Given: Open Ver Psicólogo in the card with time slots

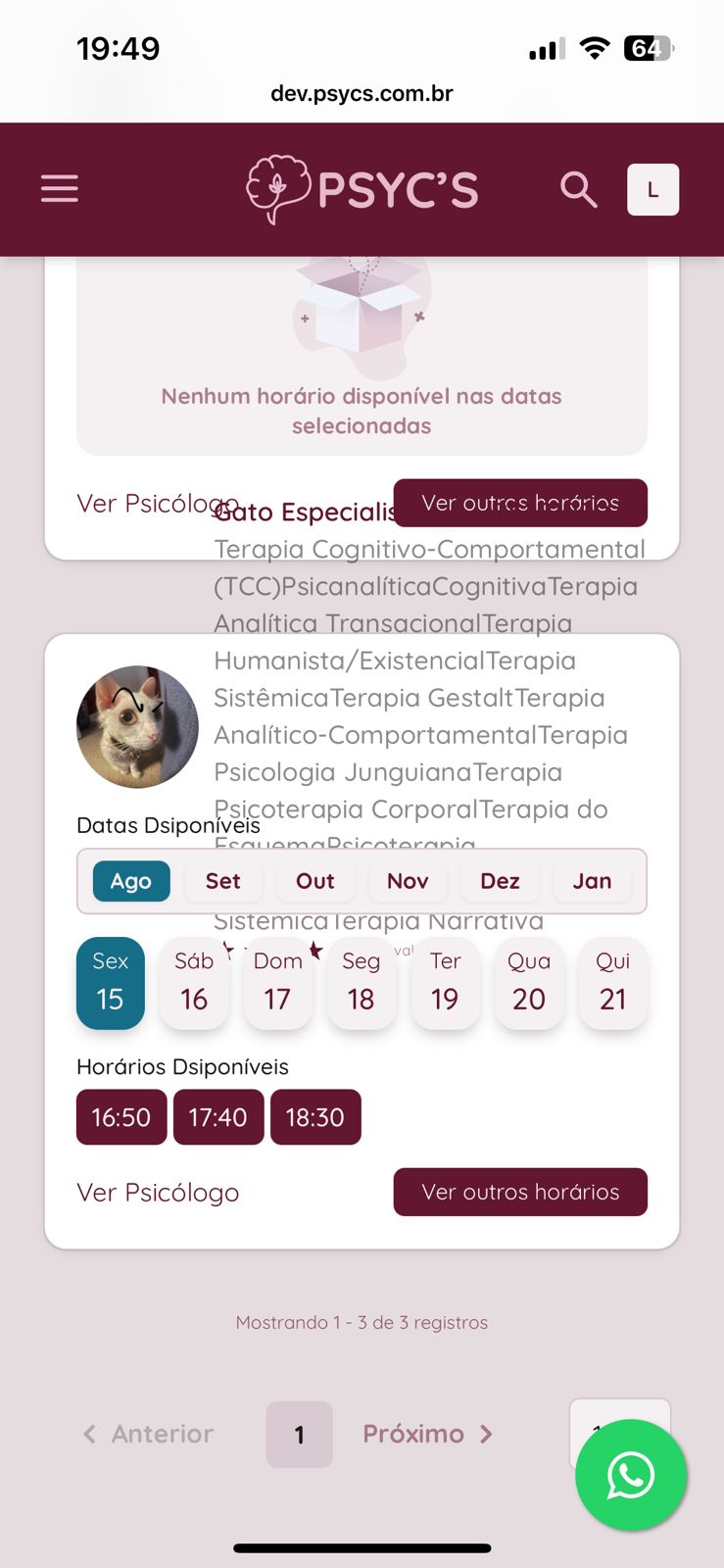Looking at the screenshot, I should tap(158, 1193).
